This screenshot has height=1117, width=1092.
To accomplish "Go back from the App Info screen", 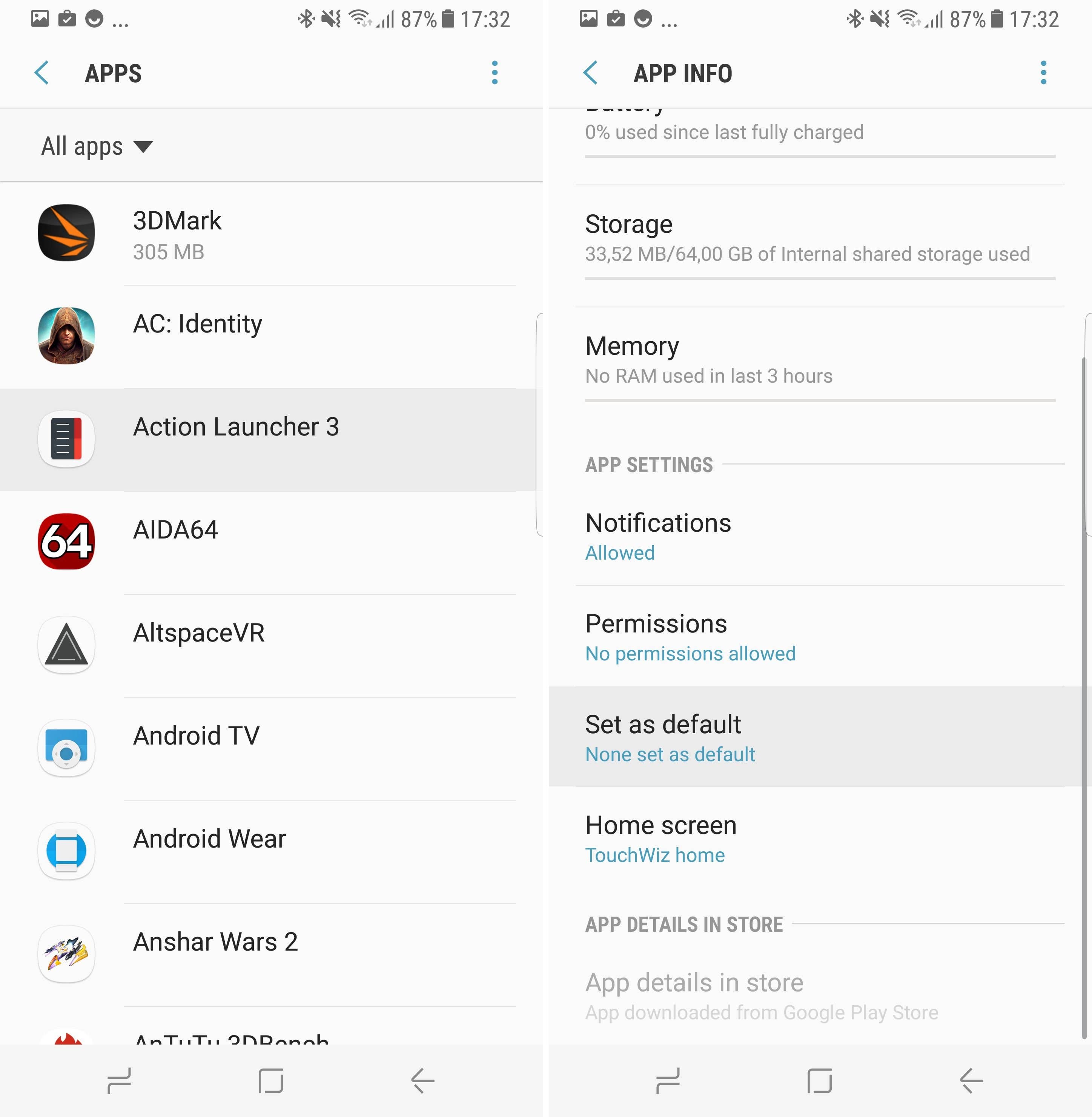I will point(591,74).
